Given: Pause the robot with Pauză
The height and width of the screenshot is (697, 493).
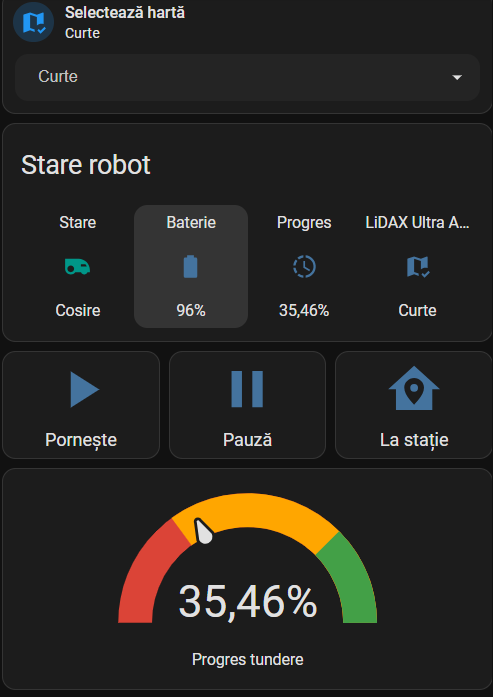Looking at the screenshot, I should coord(247,405).
